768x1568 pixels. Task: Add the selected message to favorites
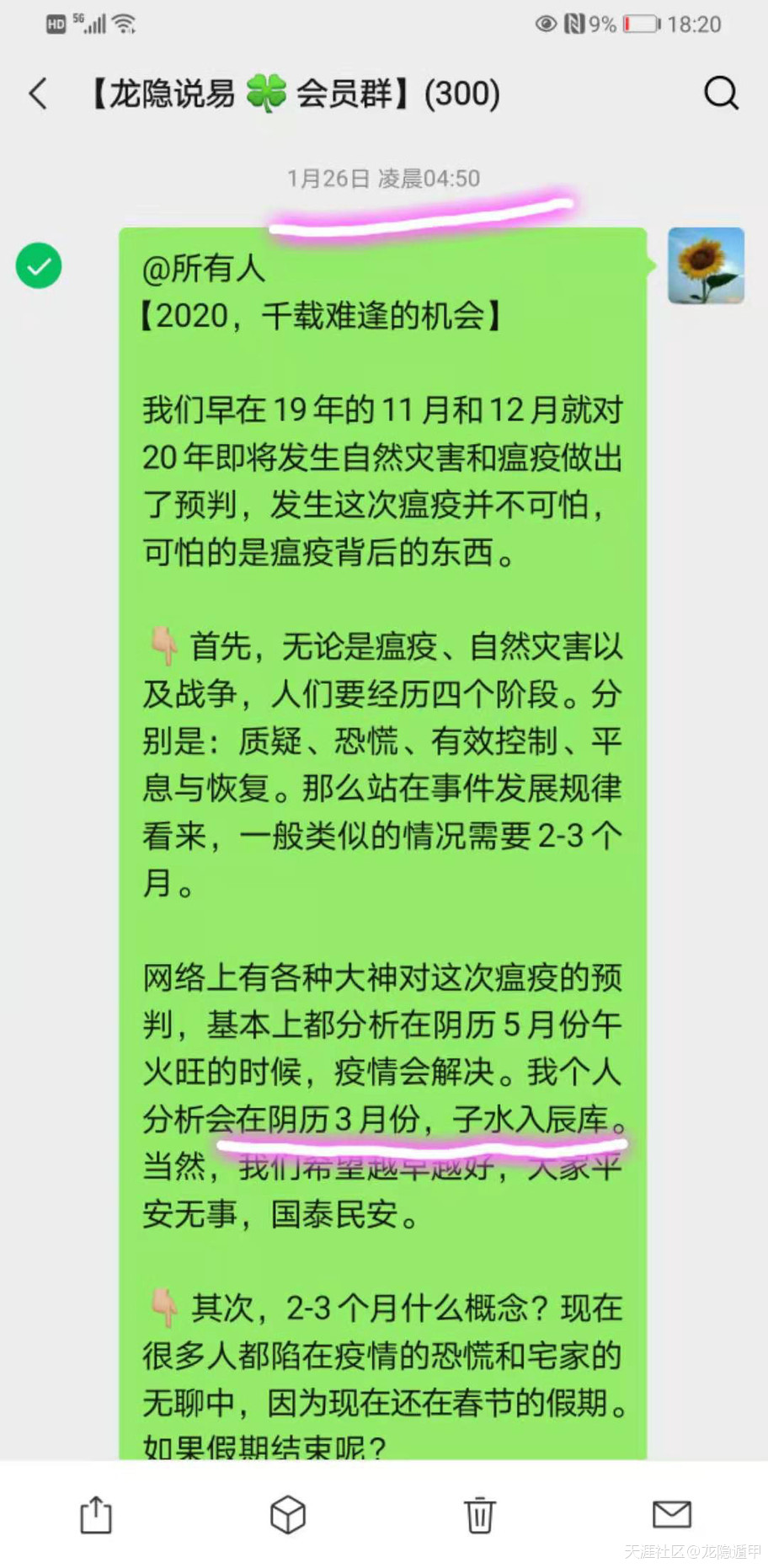[x=287, y=1514]
